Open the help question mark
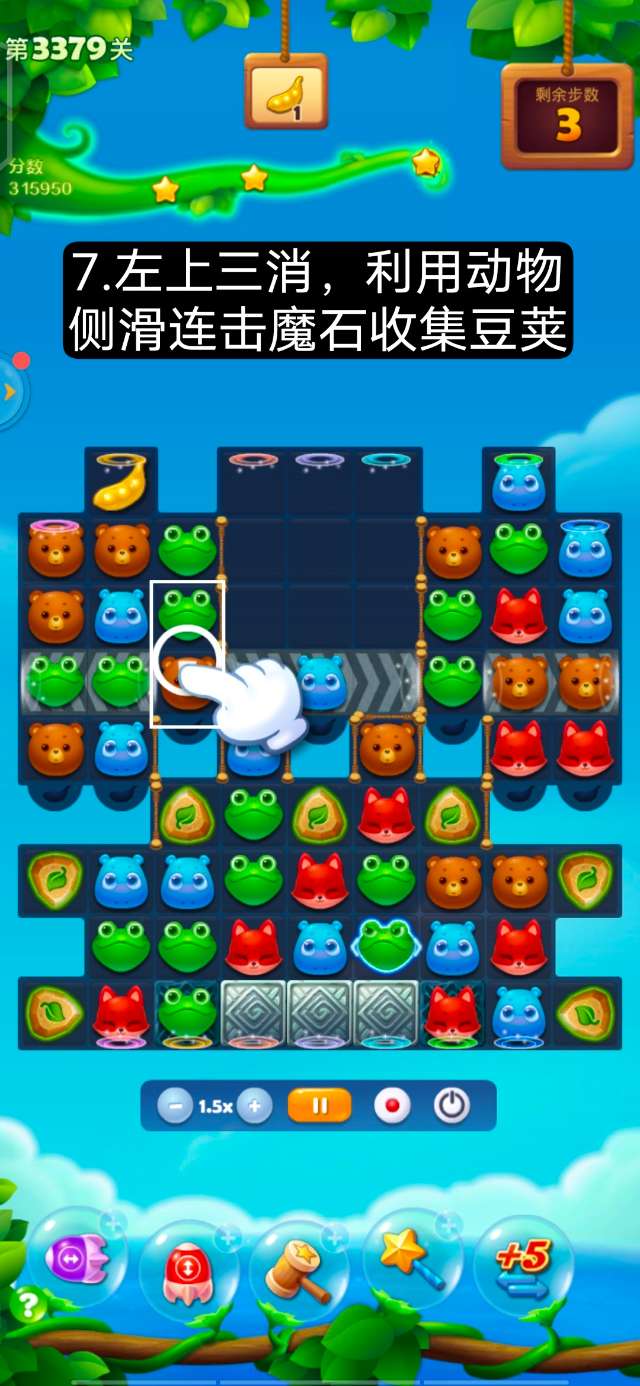 tap(25, 1304)
